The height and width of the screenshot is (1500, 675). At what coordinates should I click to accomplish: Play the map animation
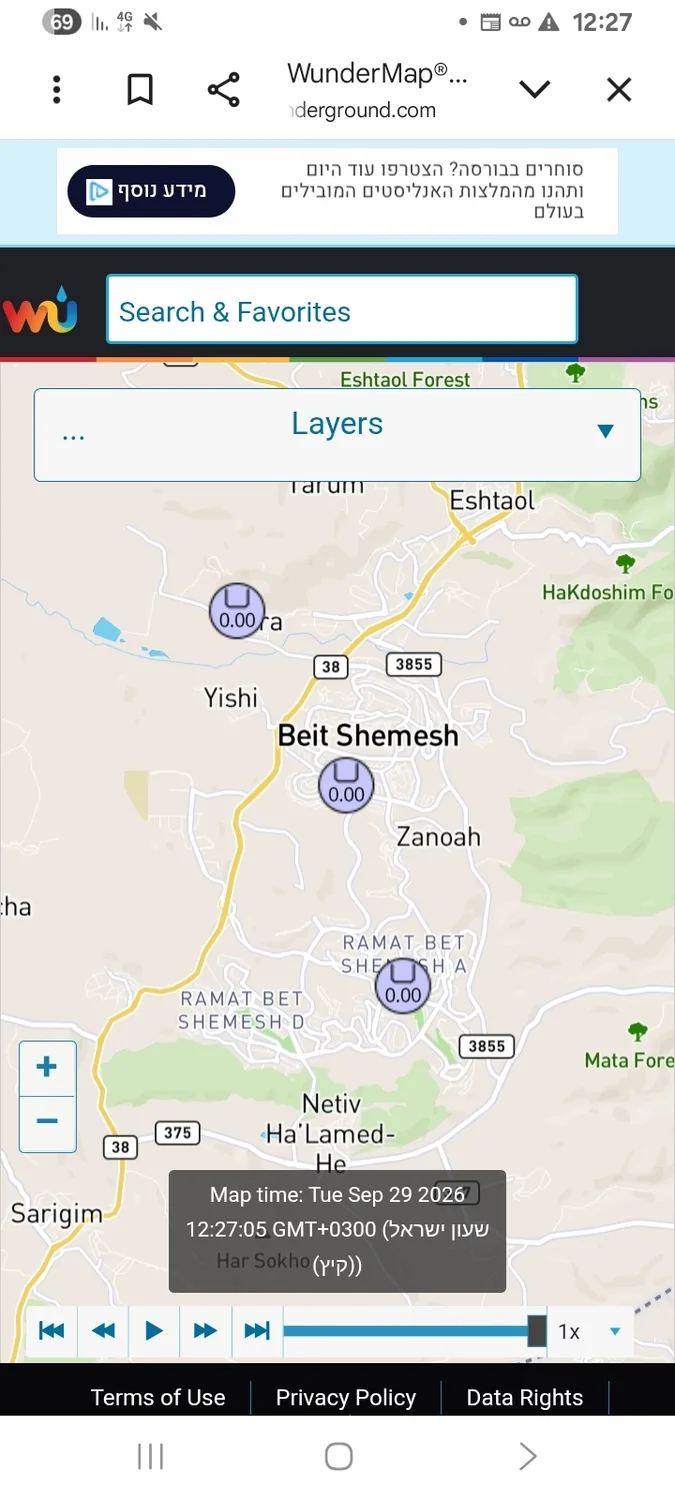[154, 1331]
